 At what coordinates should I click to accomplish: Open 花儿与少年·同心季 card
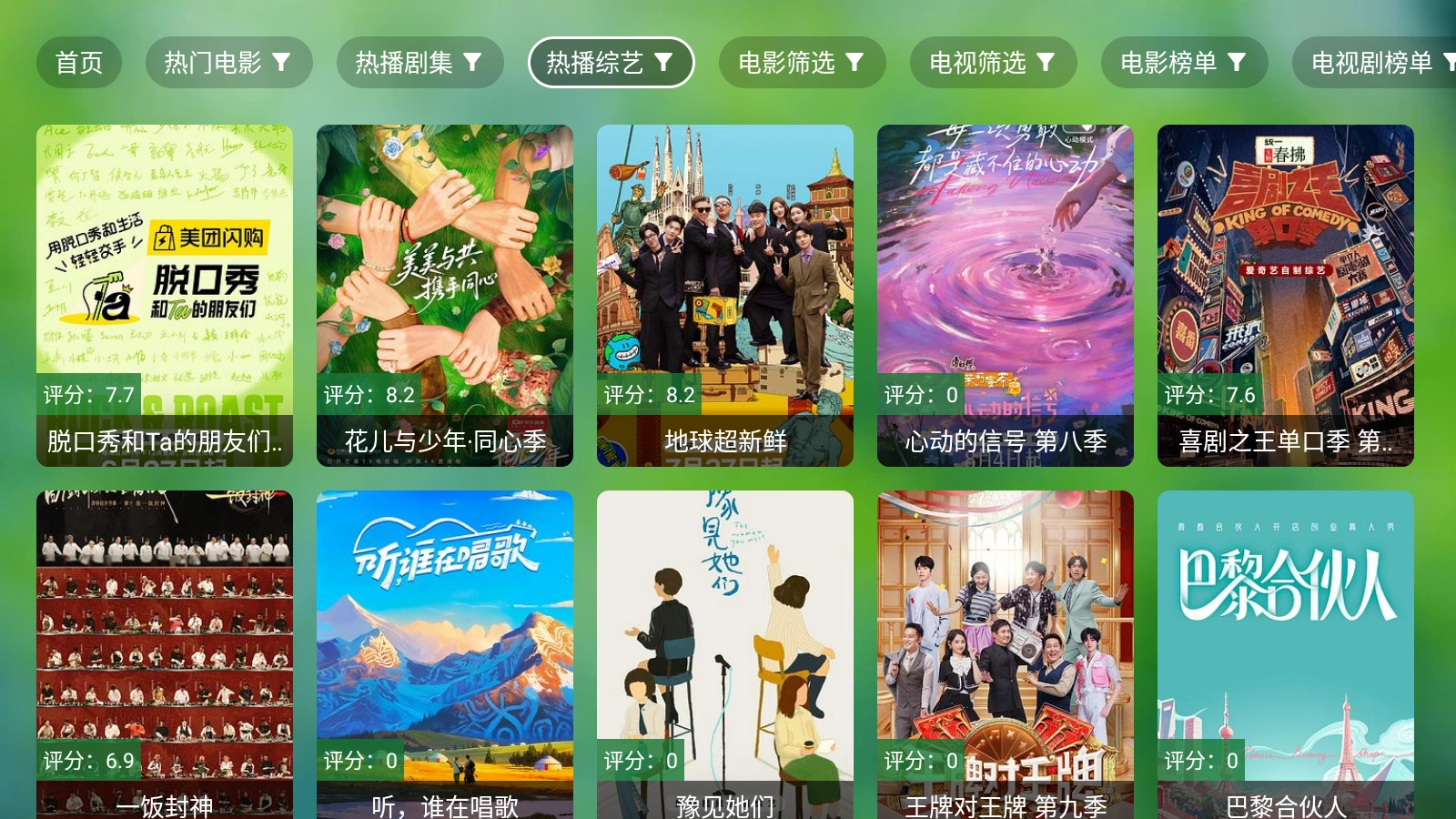(x=445, y=296)
